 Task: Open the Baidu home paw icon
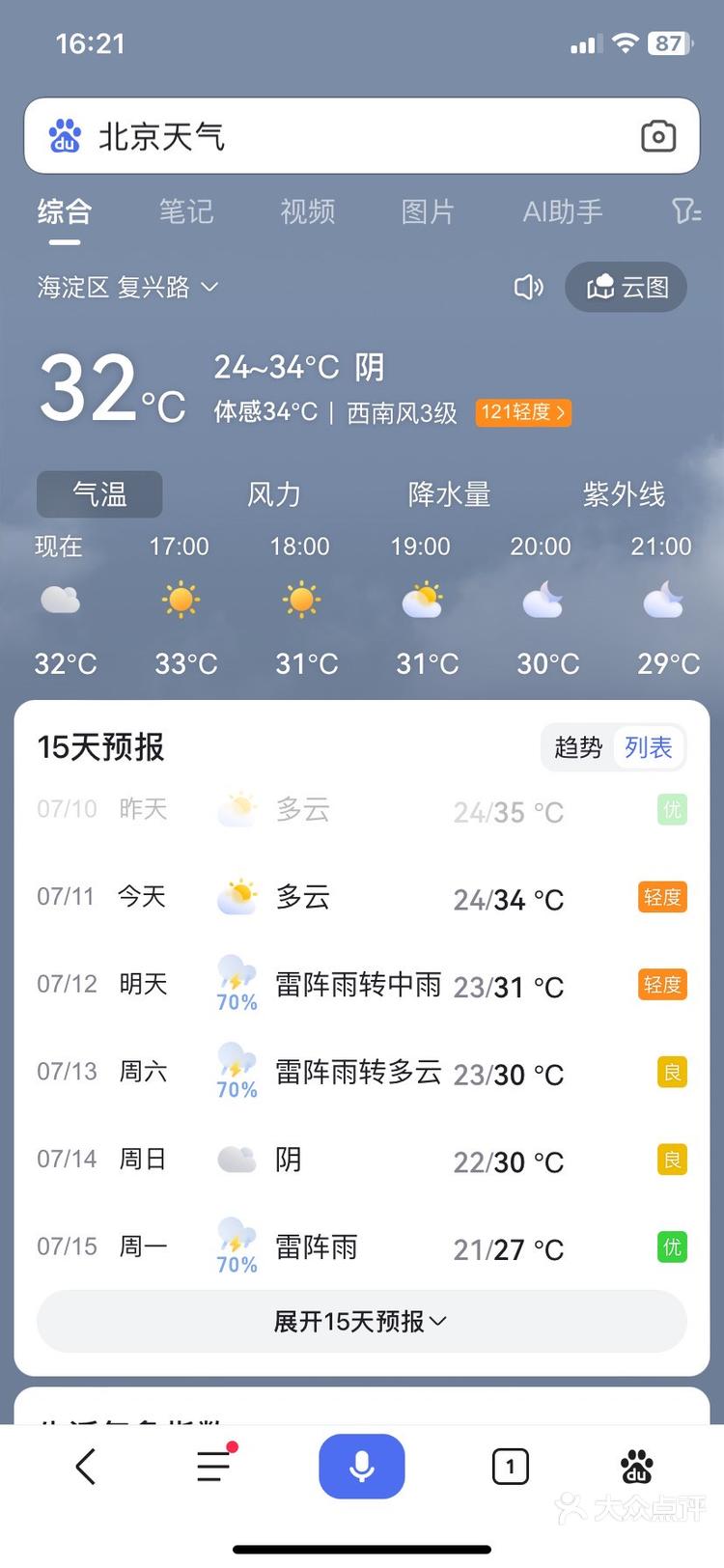(x=636, y=1467)
